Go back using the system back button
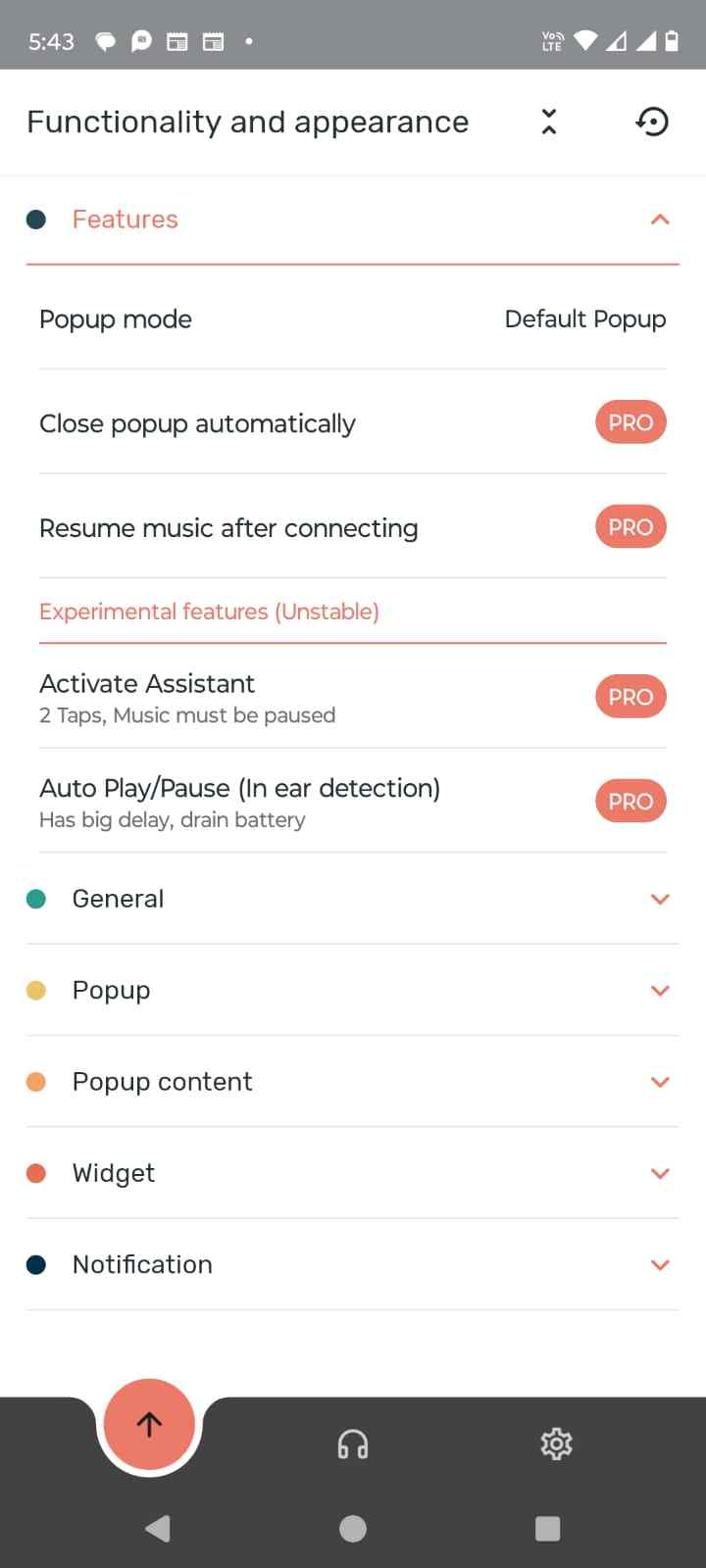The width and height of the screenshot is (706, 1568). [x=157, y=1529]
